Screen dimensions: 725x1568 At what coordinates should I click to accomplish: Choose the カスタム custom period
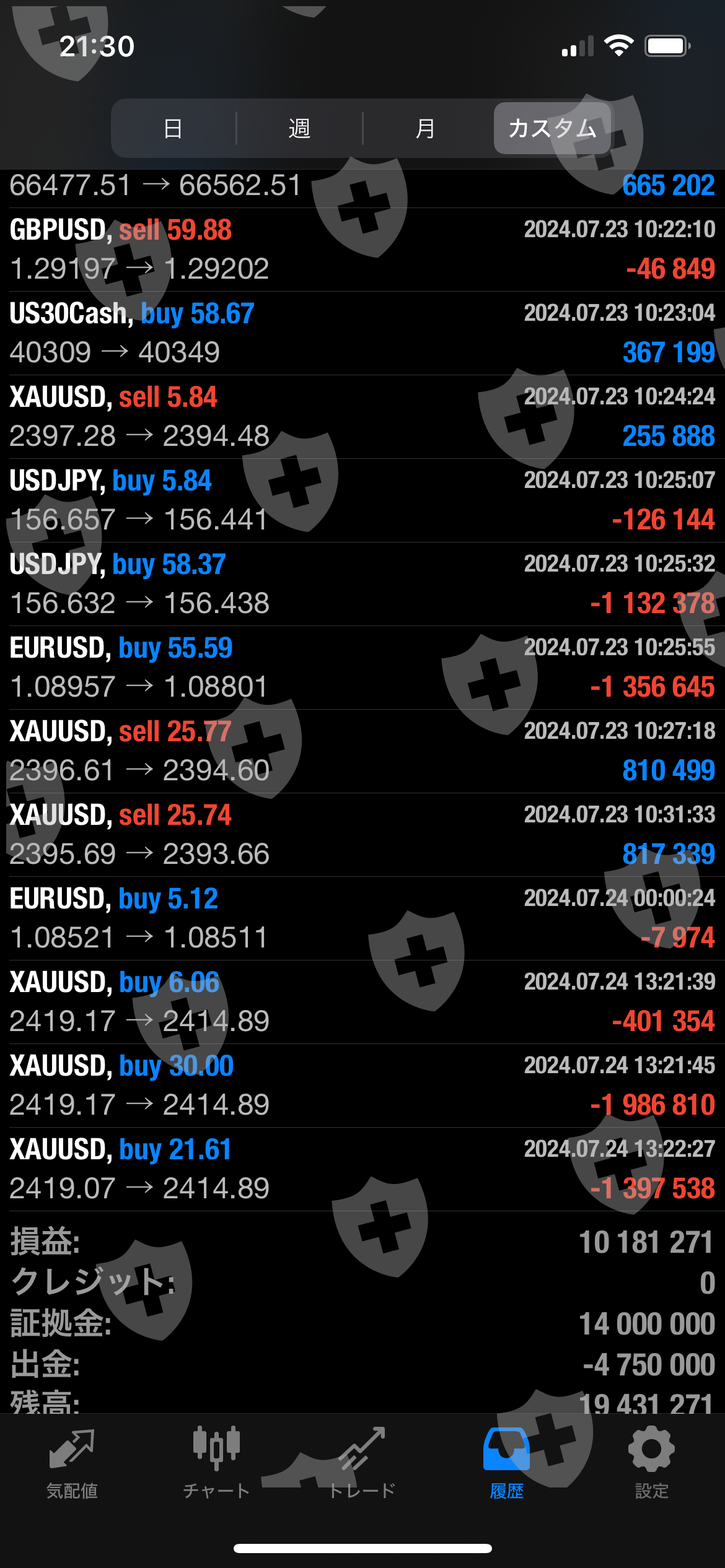pyautogui.click(x=552, y=129)
